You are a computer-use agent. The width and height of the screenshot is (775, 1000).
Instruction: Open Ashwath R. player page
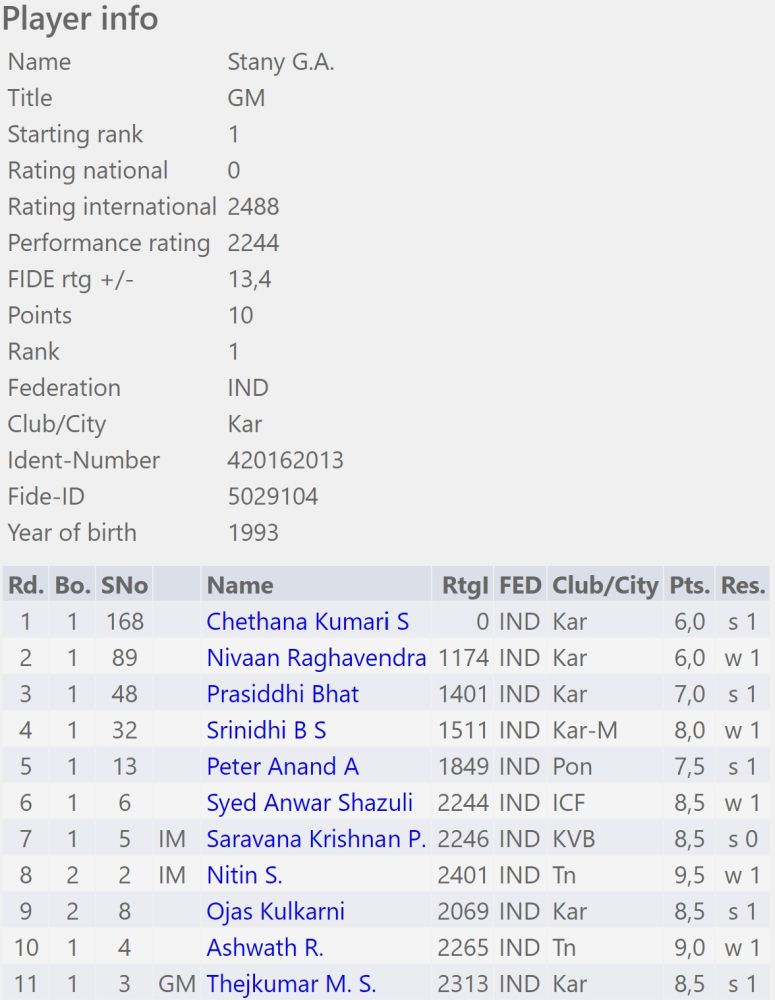(265, 948)
